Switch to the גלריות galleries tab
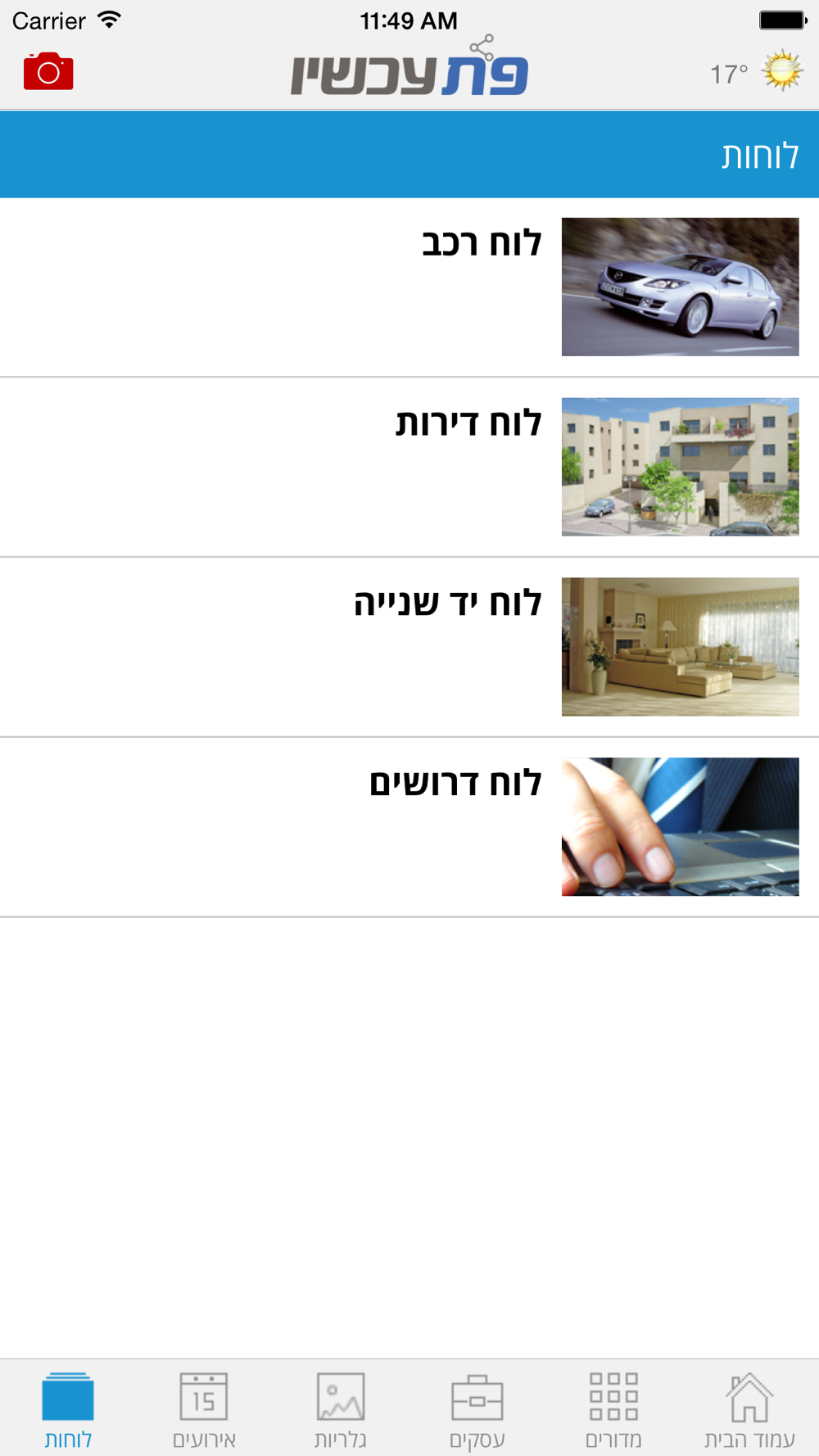The image size is (819, 1456). point(341,1410)
